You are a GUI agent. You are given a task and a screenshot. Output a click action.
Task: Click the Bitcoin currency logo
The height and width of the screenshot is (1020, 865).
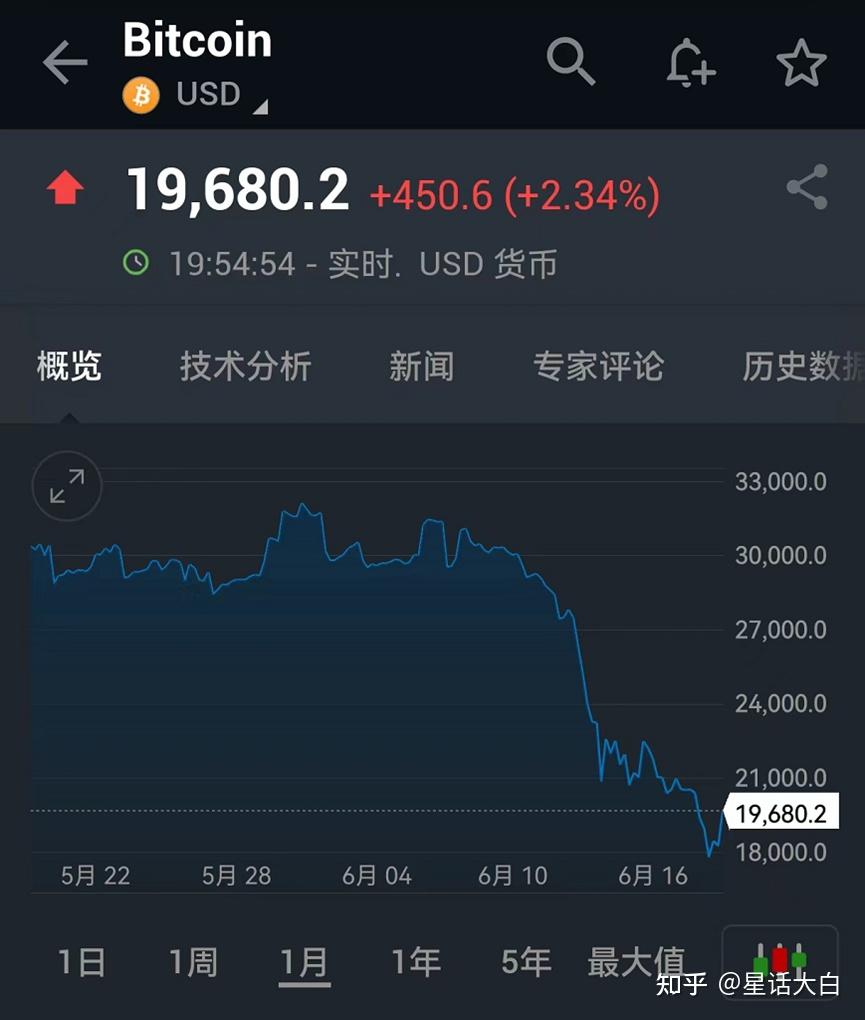coord(140,95)
